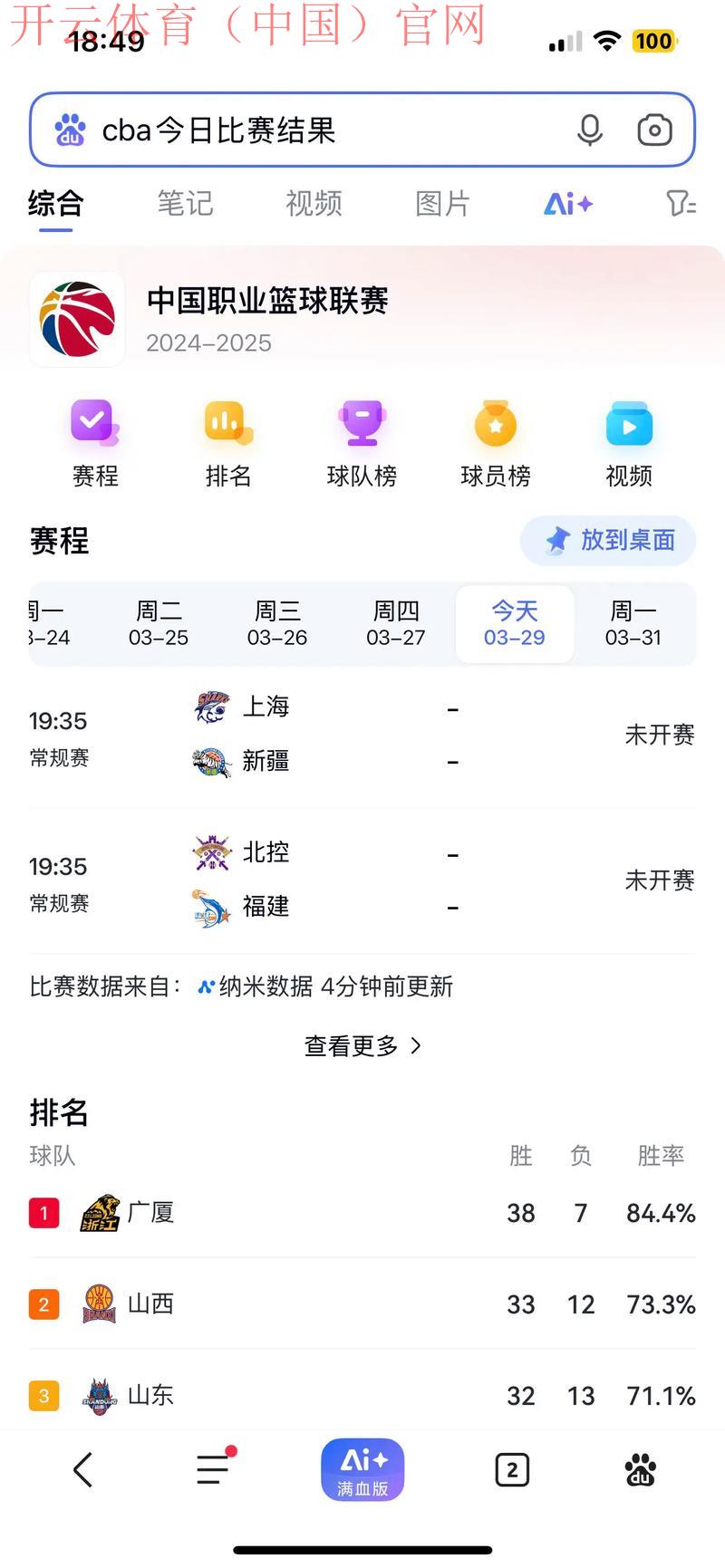Open the filter icon next to Ai+ tab
This screenshot has height=1568, width=725.
pyautogui.click(x=681, y=204)
